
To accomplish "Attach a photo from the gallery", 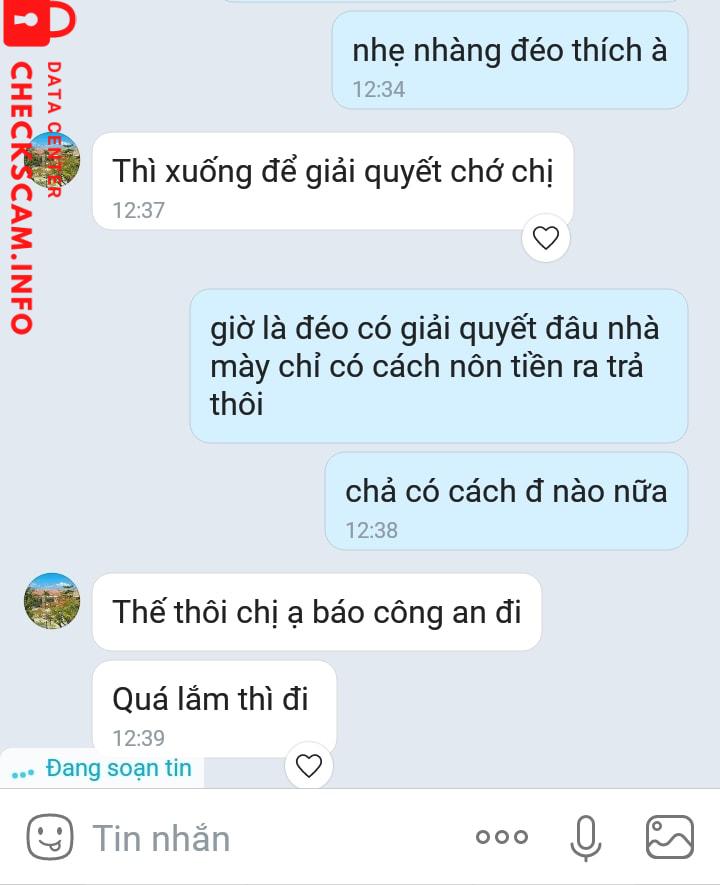I will pos(669,838).
